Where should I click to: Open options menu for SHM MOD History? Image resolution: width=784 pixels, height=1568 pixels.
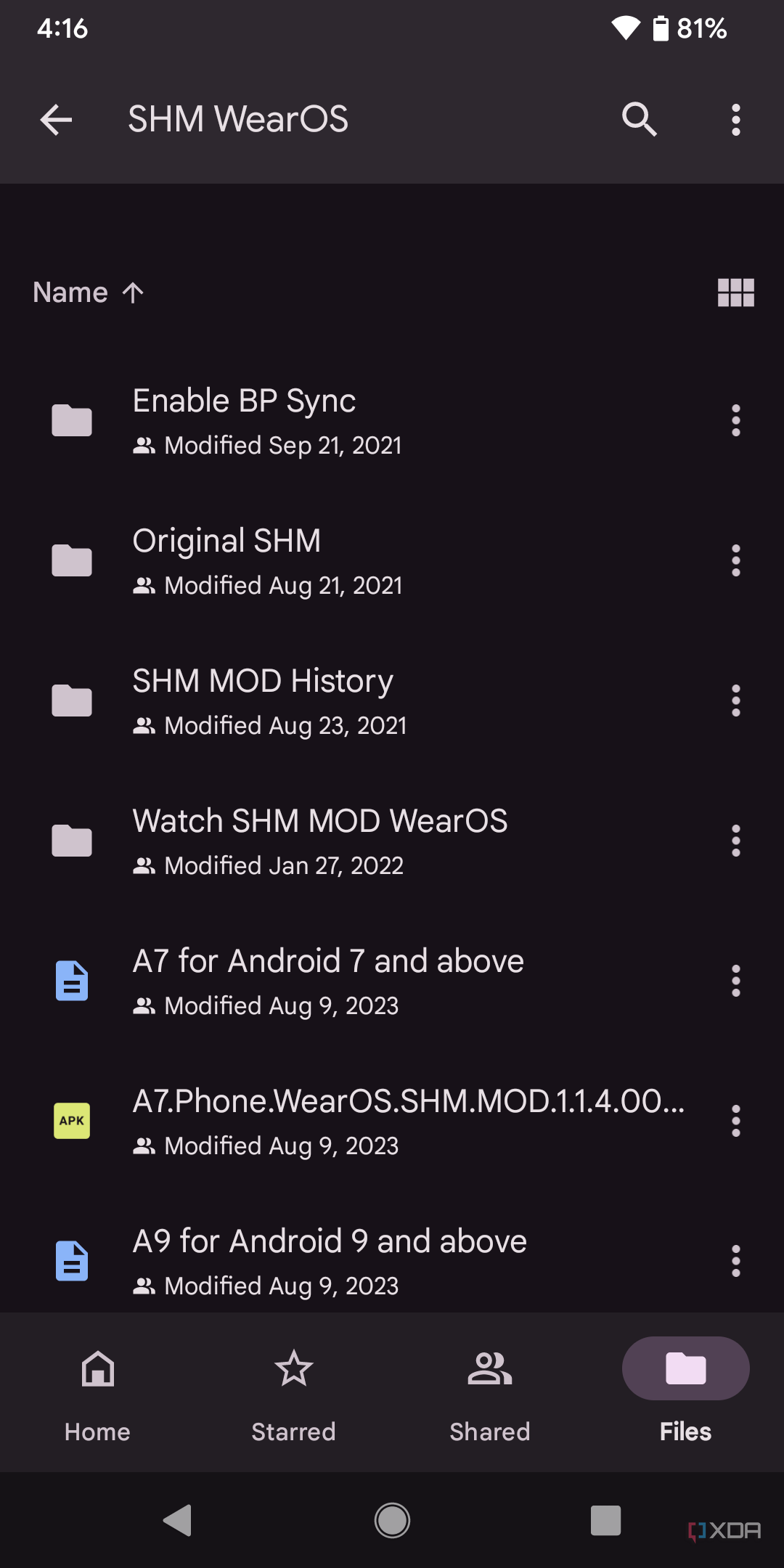pos(735,700)
